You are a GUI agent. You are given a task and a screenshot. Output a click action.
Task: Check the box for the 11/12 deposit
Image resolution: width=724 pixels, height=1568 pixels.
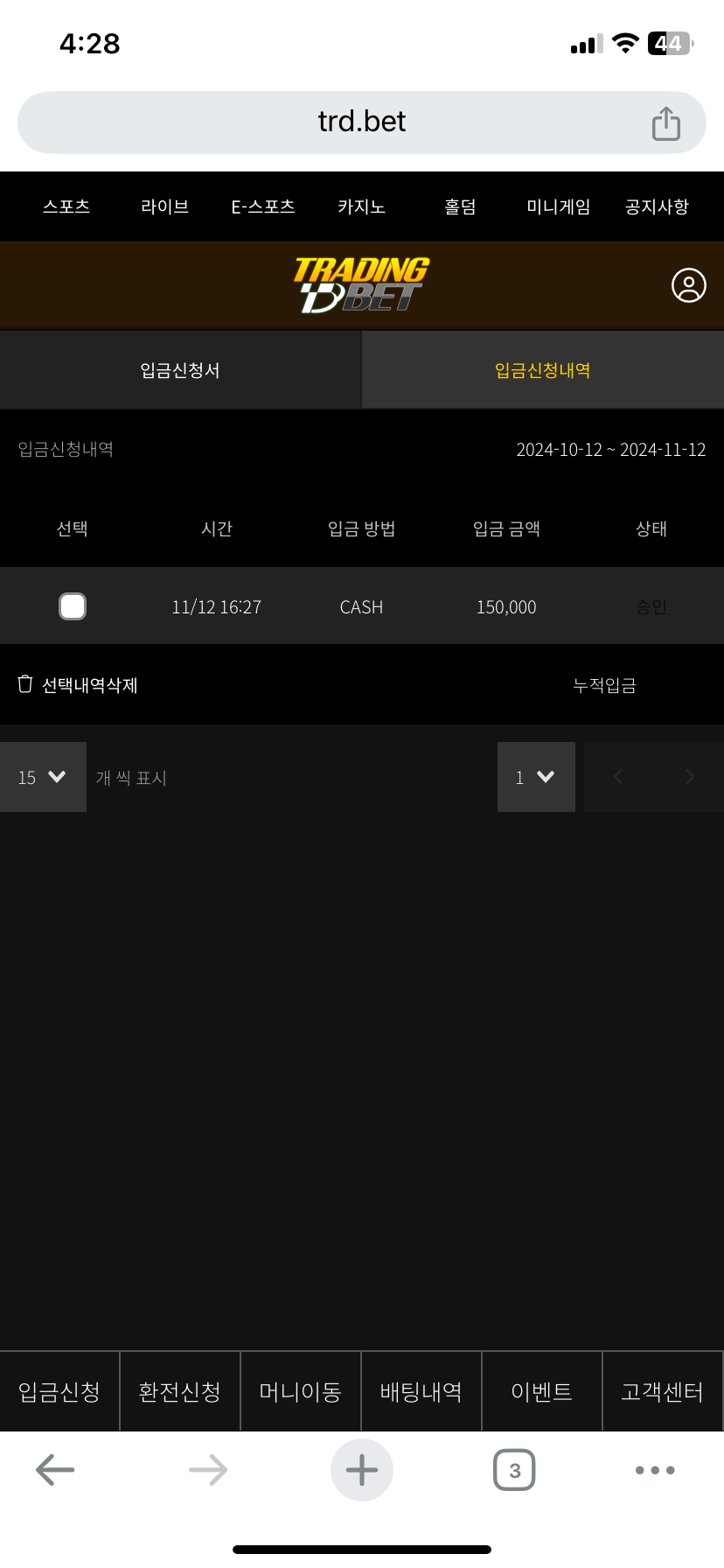73,606
